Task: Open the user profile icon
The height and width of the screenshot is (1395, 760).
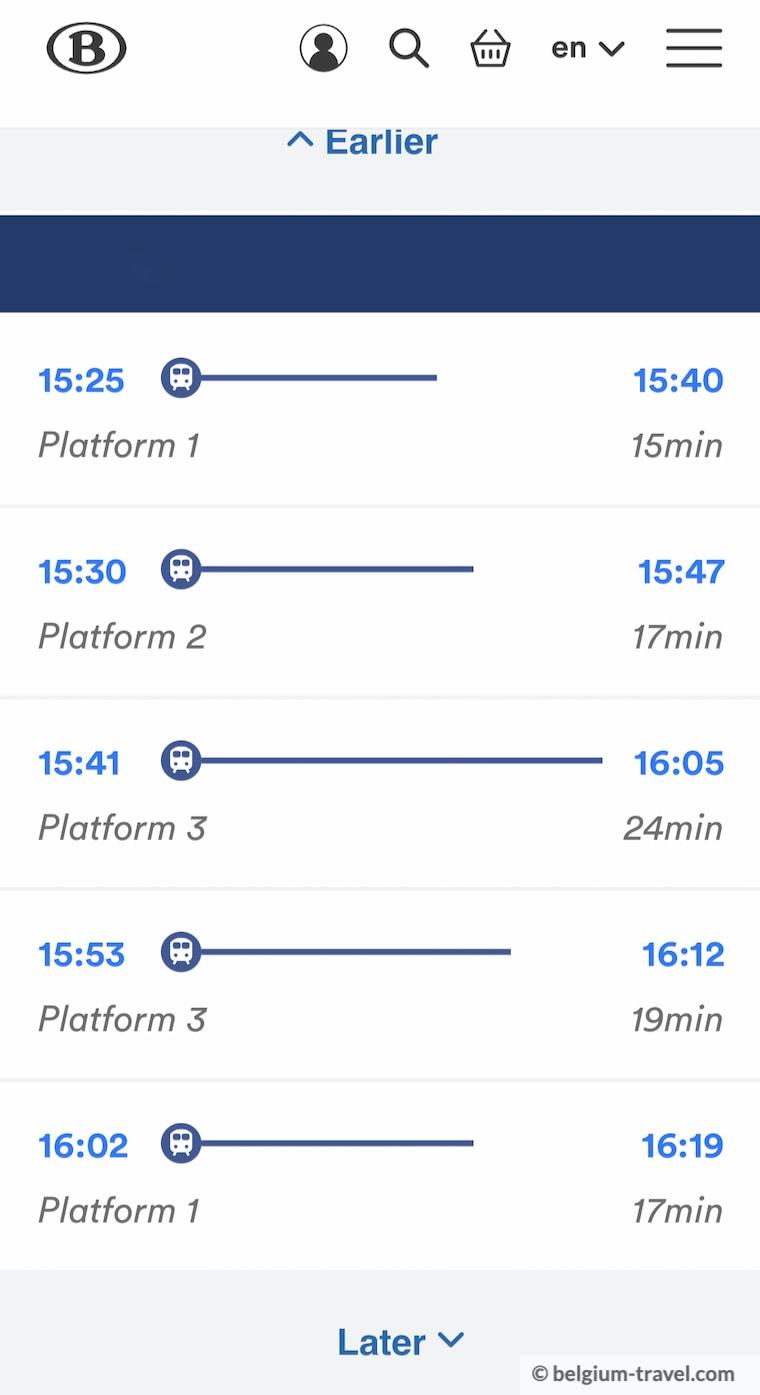Action: [323, 46]
